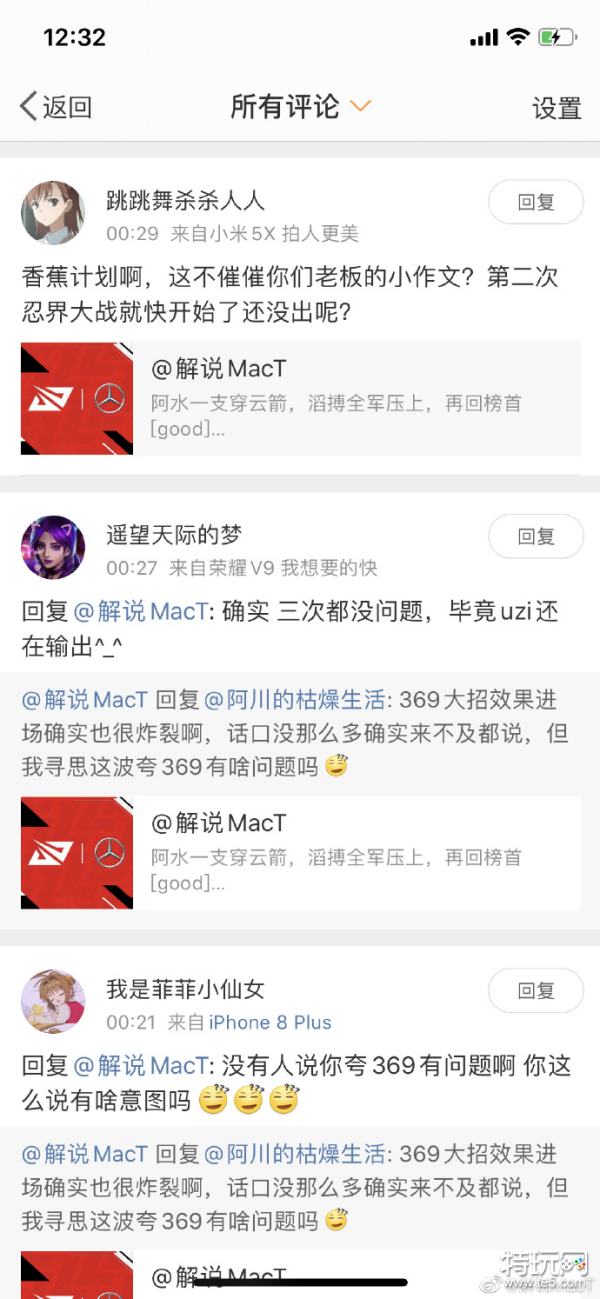Open the 解说MacT post card under 遥望天际的梦

300,853
